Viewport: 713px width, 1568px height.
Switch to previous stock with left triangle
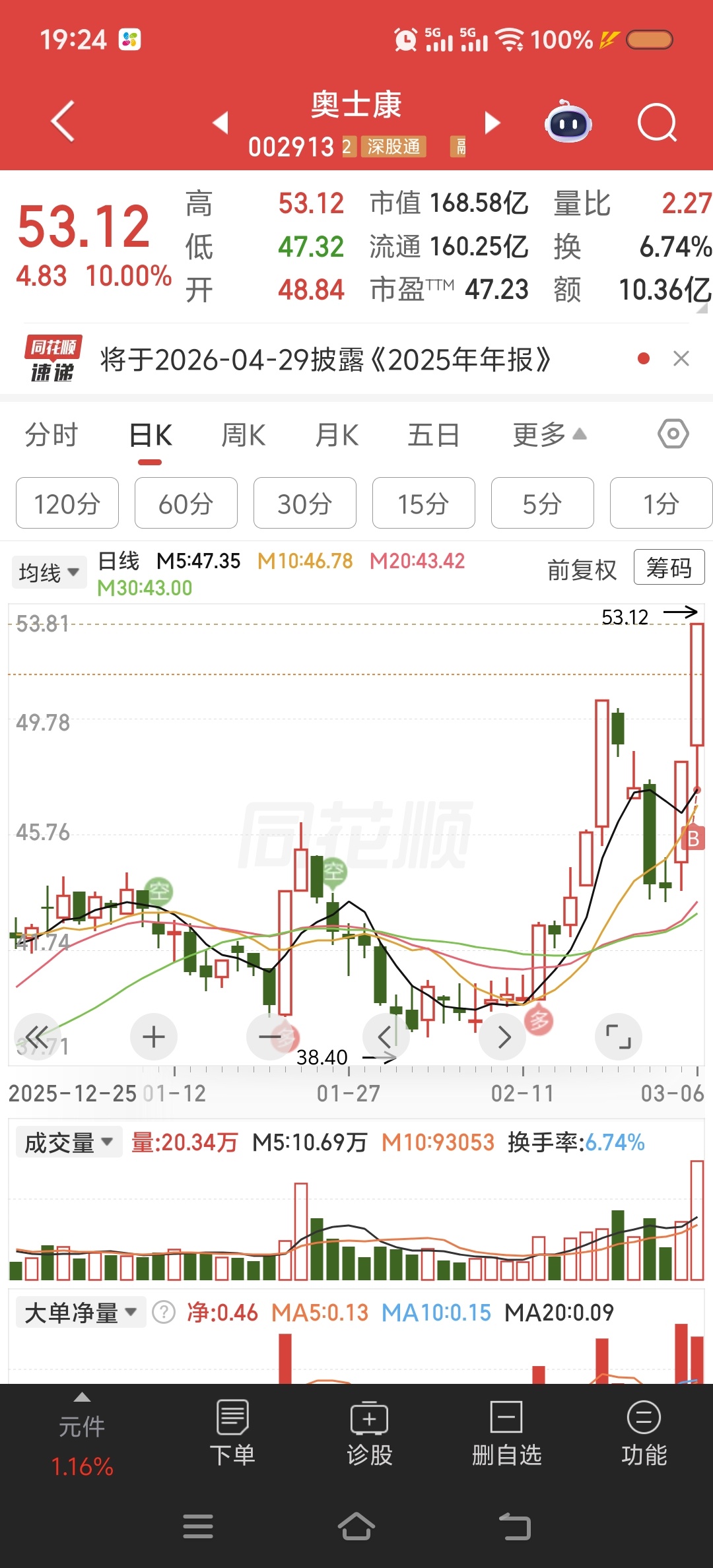tap(221, 122)
